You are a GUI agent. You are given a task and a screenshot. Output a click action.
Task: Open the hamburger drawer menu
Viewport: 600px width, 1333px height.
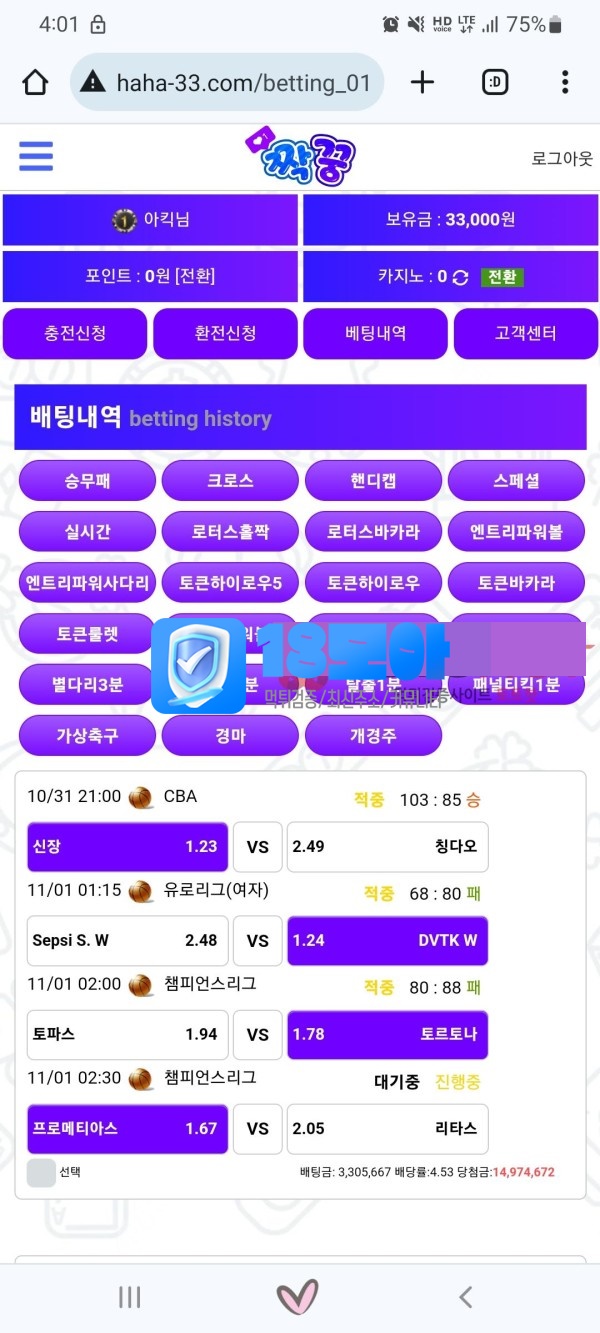(36, 156)
